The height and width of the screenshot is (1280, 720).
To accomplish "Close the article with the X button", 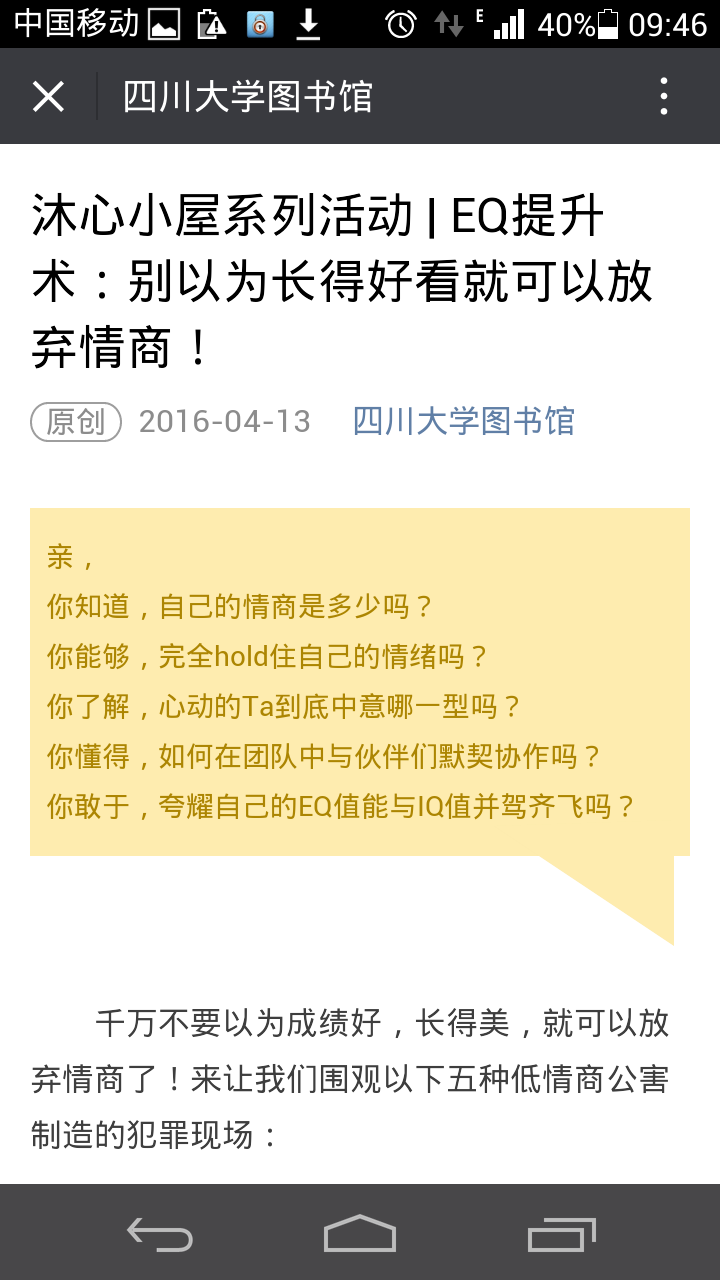I will point(48,97).
